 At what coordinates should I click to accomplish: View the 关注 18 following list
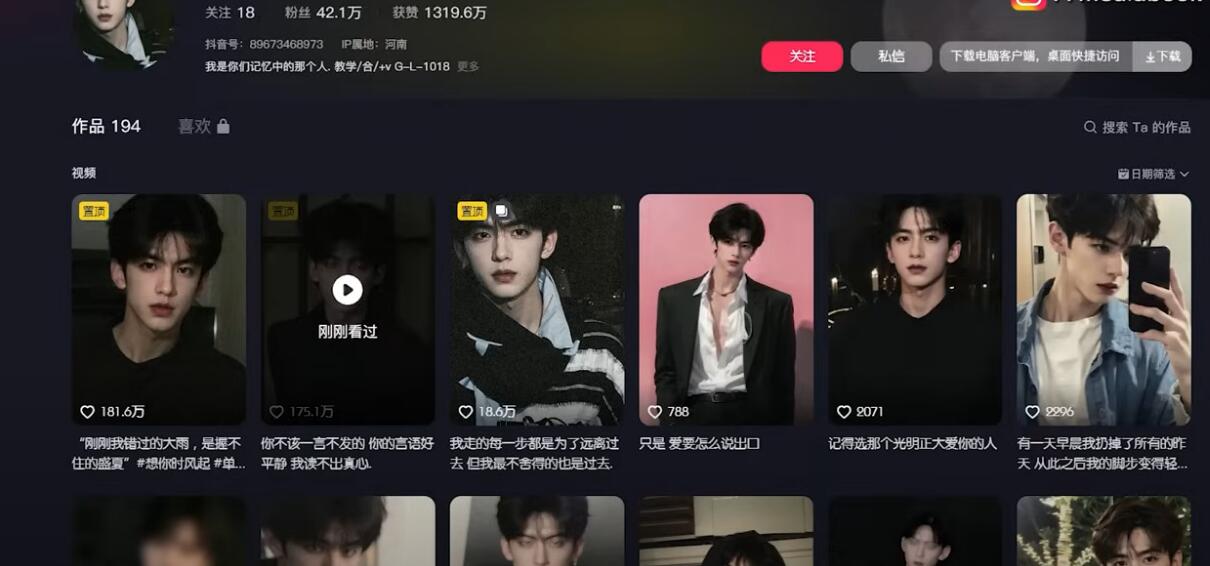click(230, 13)
